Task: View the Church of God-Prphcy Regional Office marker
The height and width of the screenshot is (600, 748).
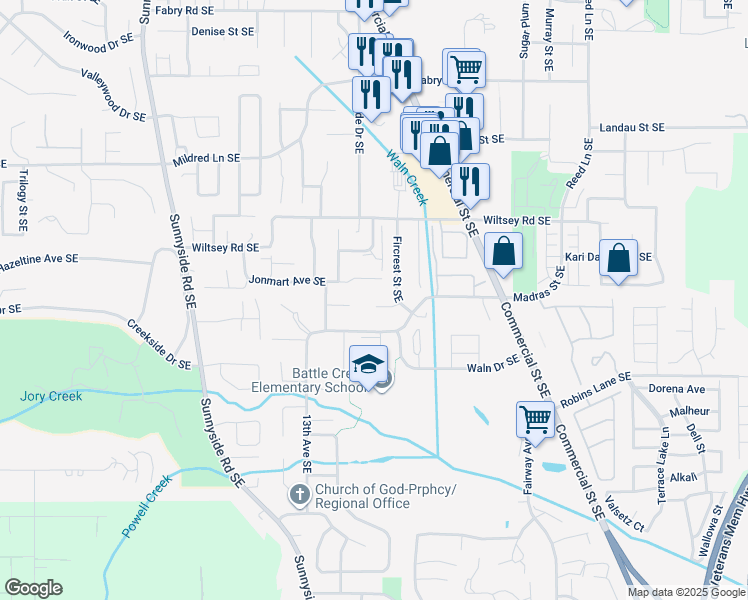Action: [x=299, y=494]
